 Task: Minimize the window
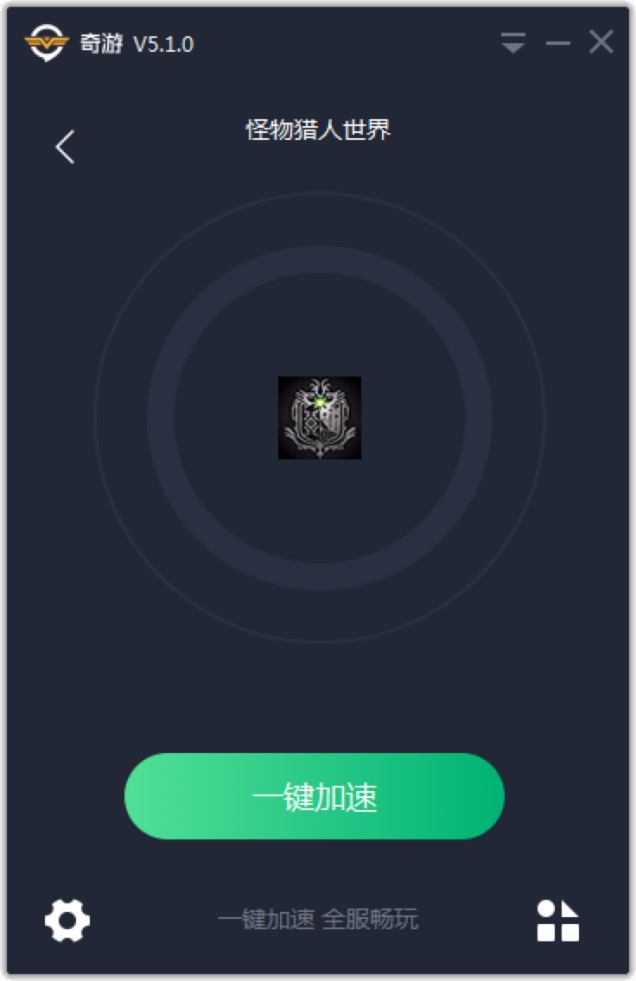(557, 43)
